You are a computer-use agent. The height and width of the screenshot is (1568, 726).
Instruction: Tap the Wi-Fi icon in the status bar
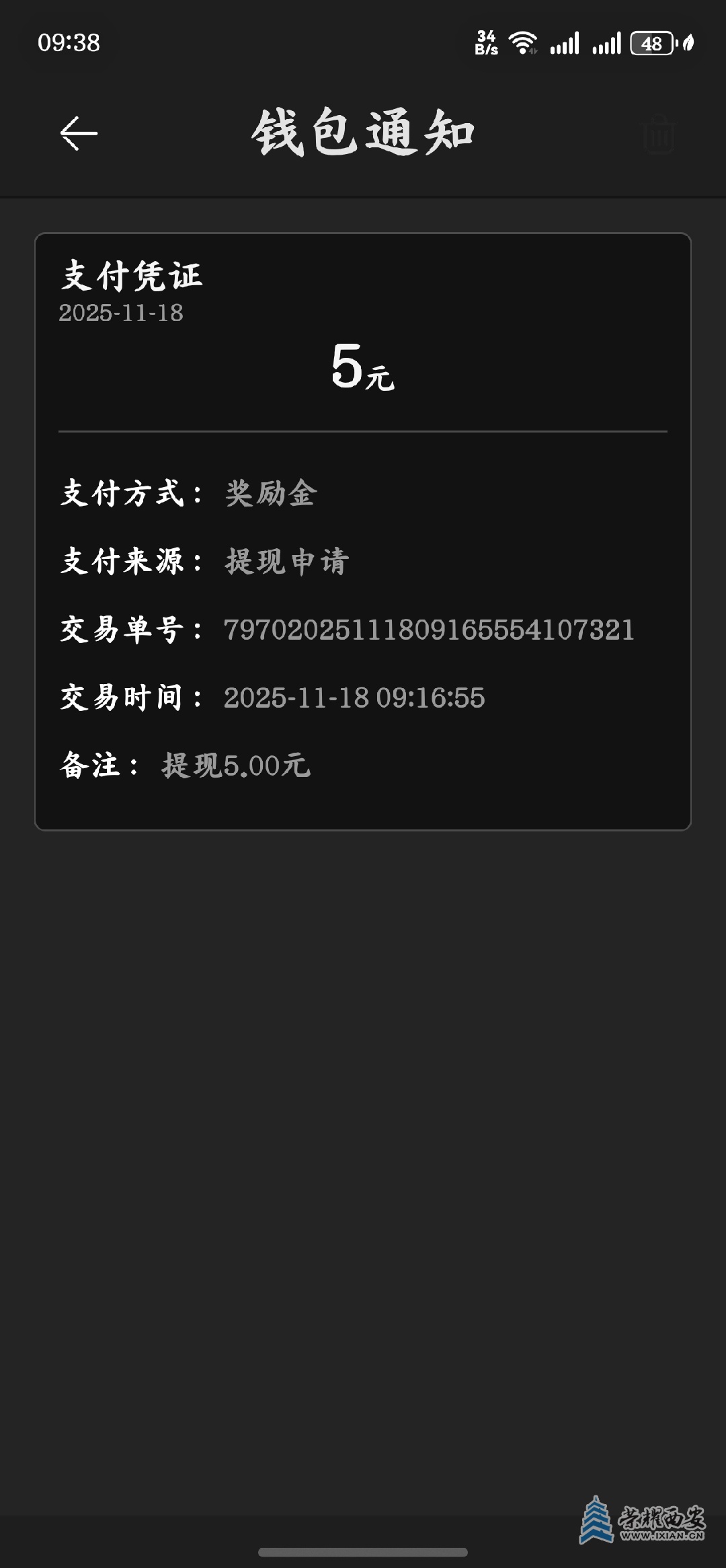click(523, 42)
